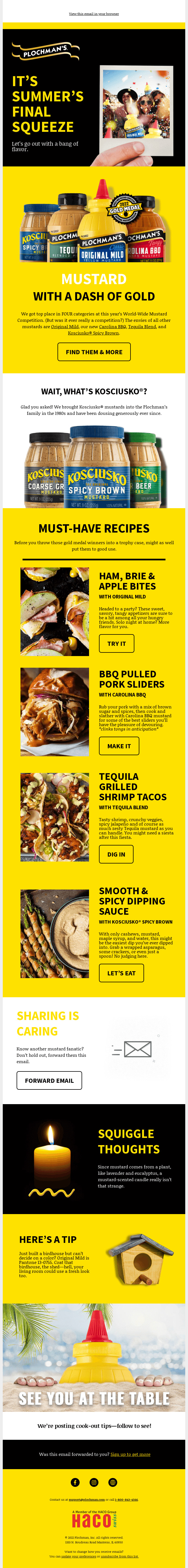Call the 1-800-843-4566 phone link
Image resolution: width=188 pixels, height=1568 pixels.
(127, 1500)
